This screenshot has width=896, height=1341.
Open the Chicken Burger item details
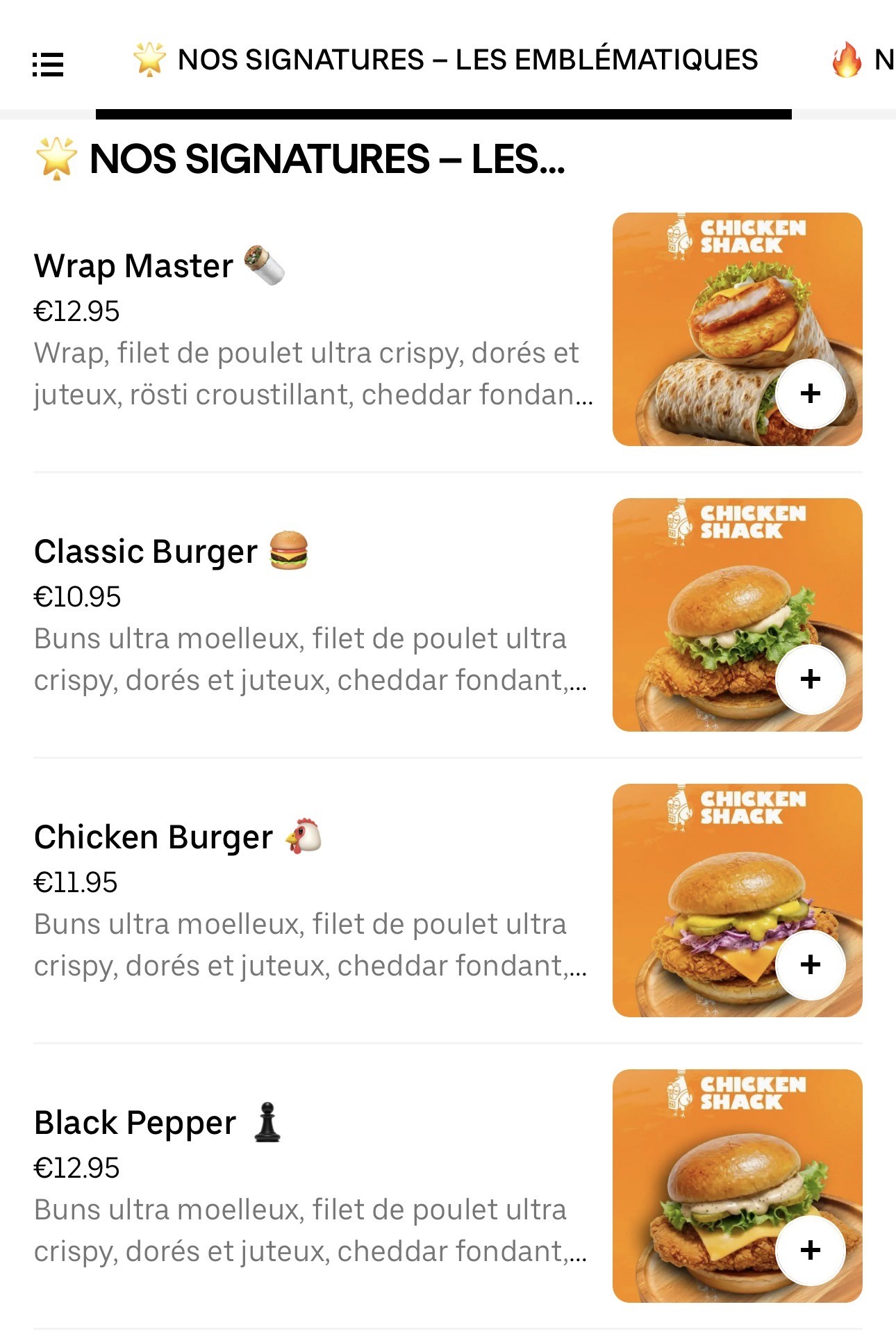point(153,837)
